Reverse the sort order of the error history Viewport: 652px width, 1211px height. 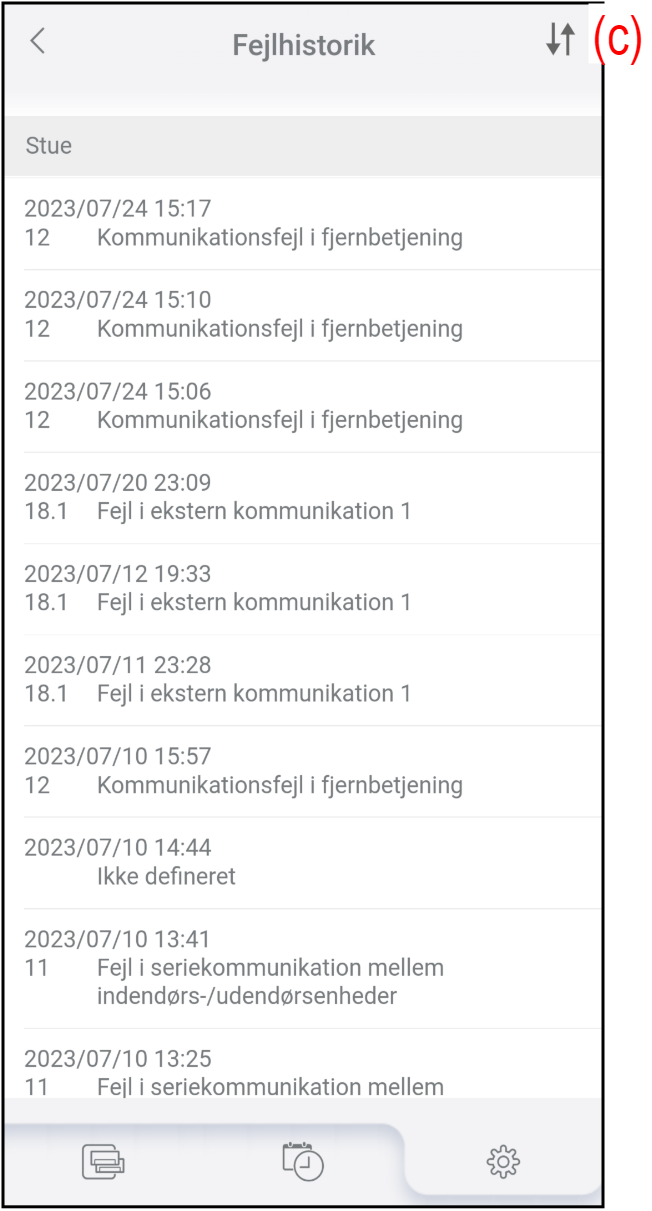click(x=560, y=40)
